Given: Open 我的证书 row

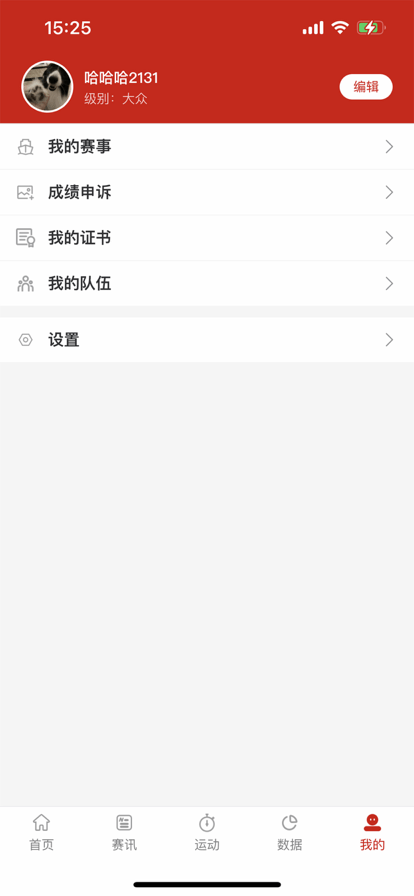Looking at the screenshot, I should [207, 238].
